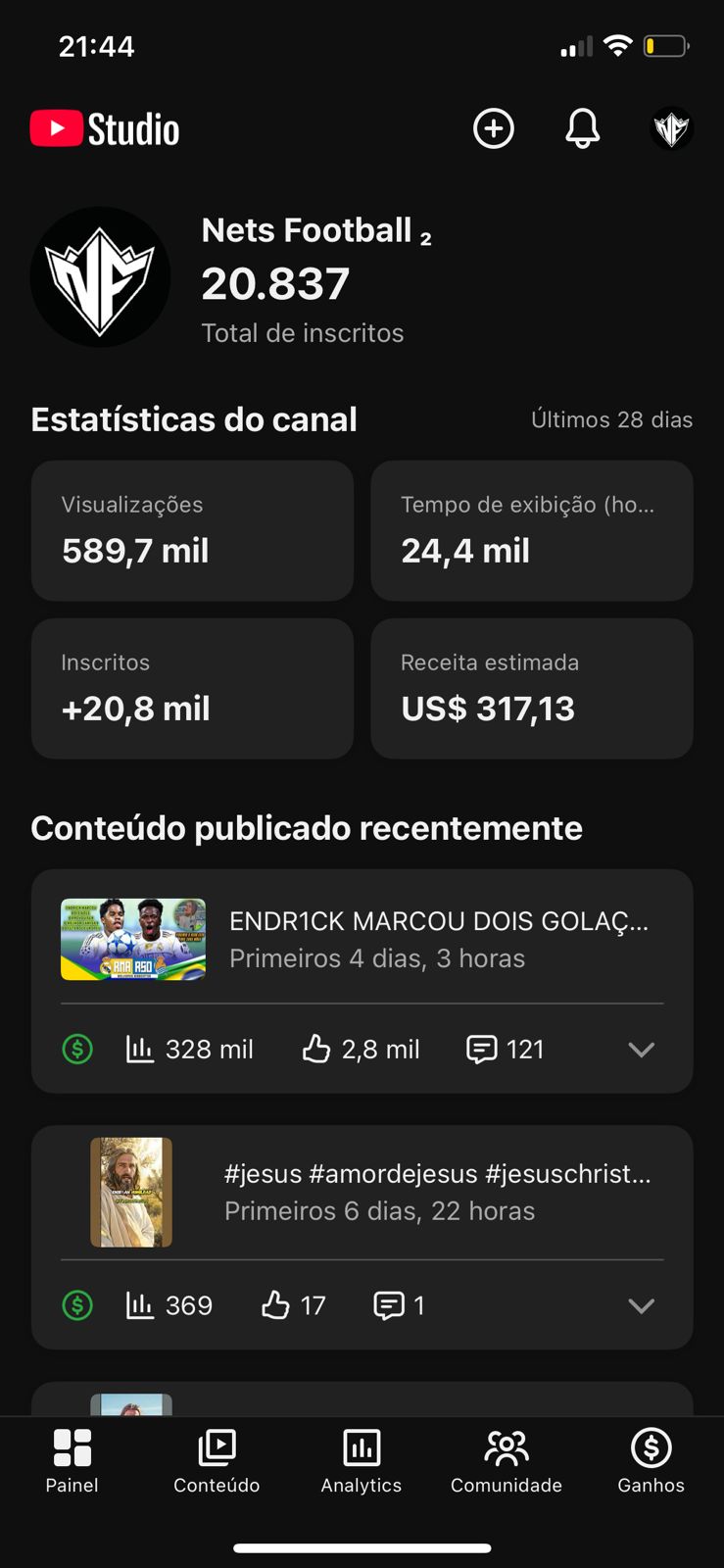Open the ENDR1CK MARCOU DOIS GOLAÇ video

(438, 939)
